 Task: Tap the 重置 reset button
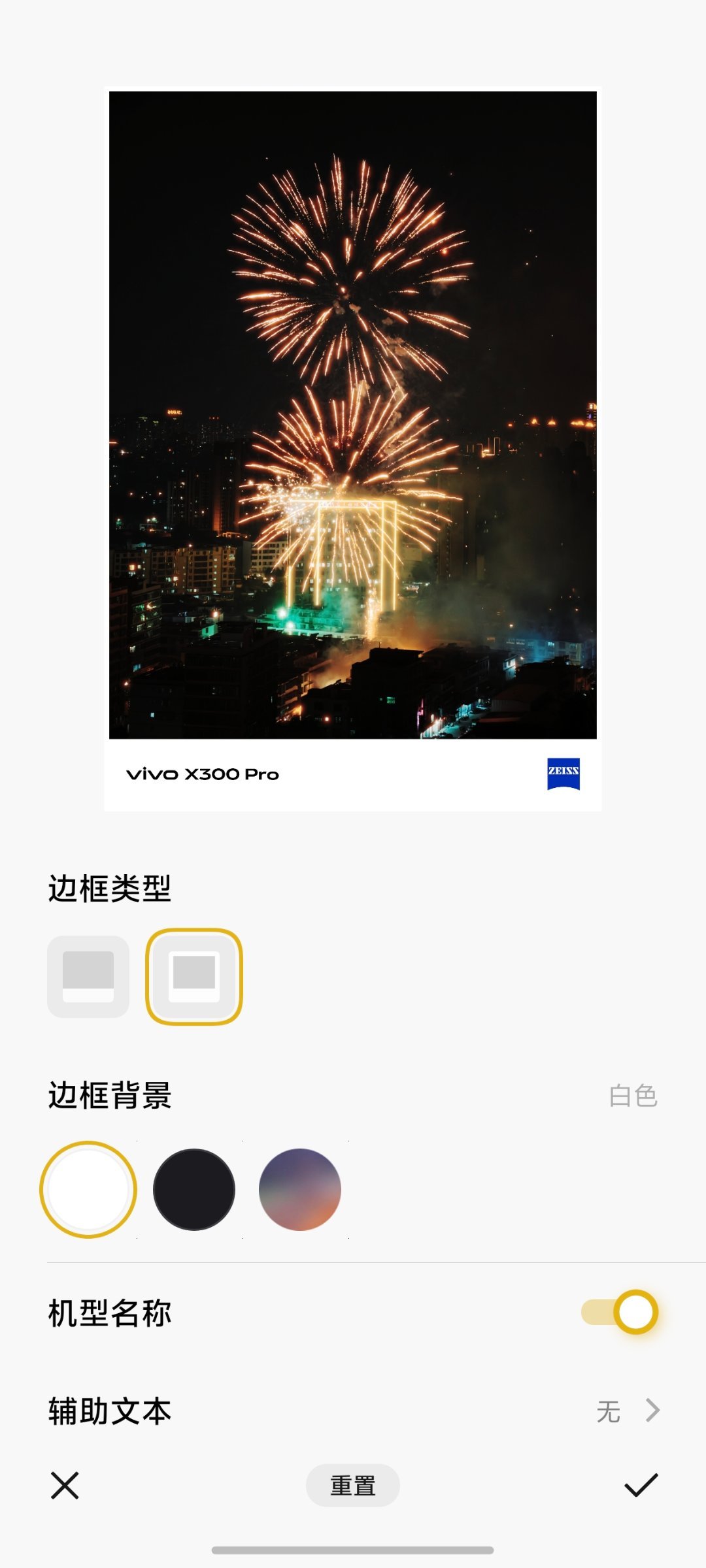point(353,1486)
